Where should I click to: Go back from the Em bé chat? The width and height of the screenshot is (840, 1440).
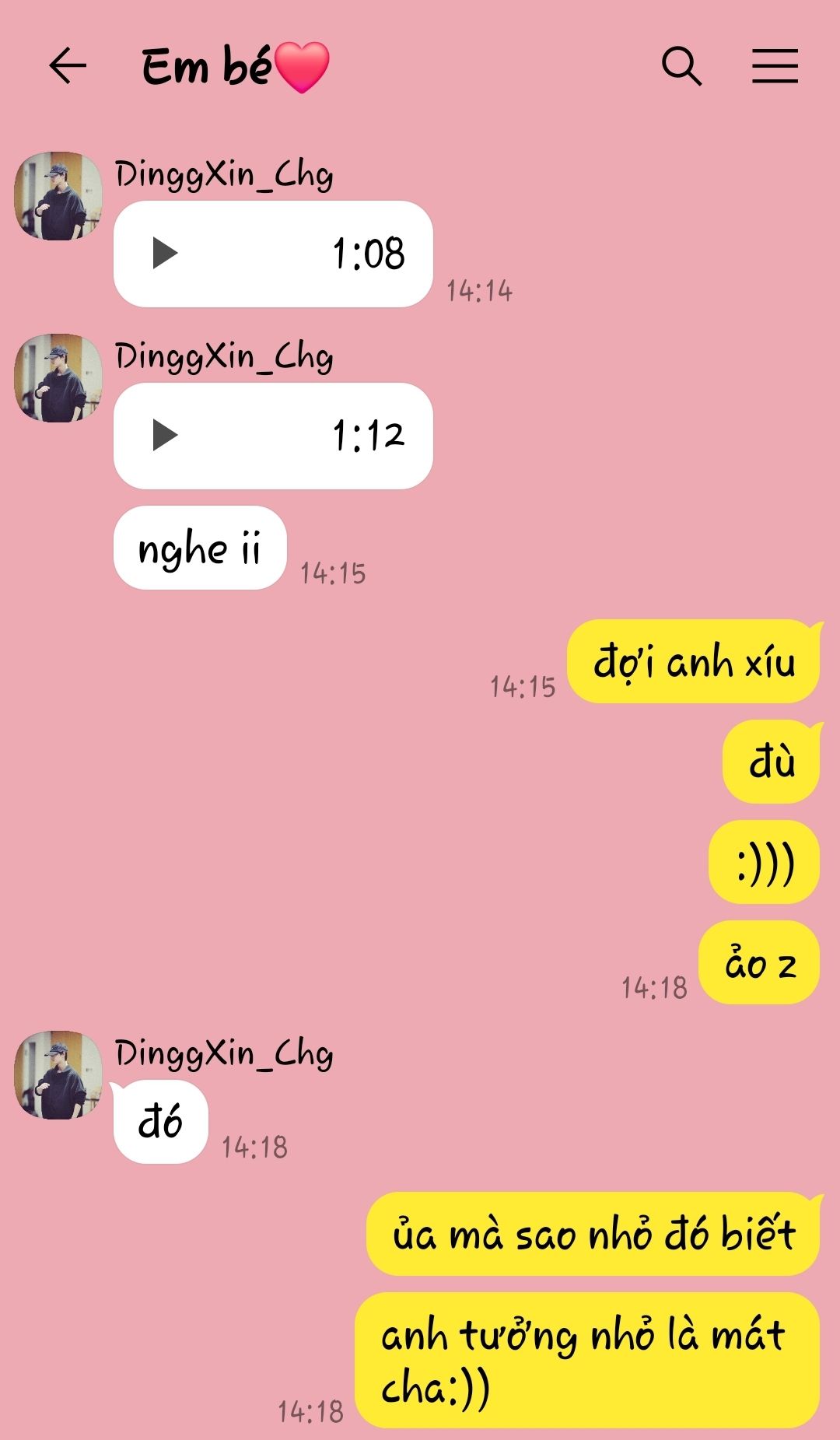click(68, 65)
